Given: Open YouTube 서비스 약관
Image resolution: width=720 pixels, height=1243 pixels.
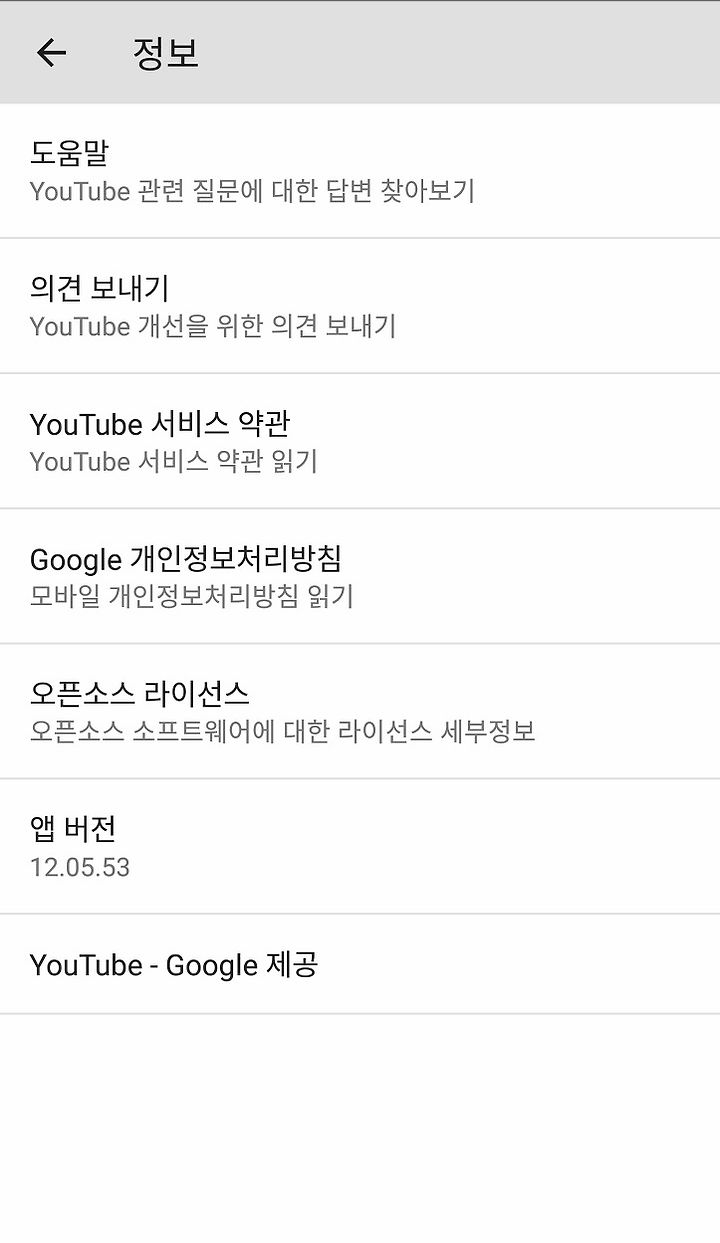Looking at the screenshot, I should 360,441.
